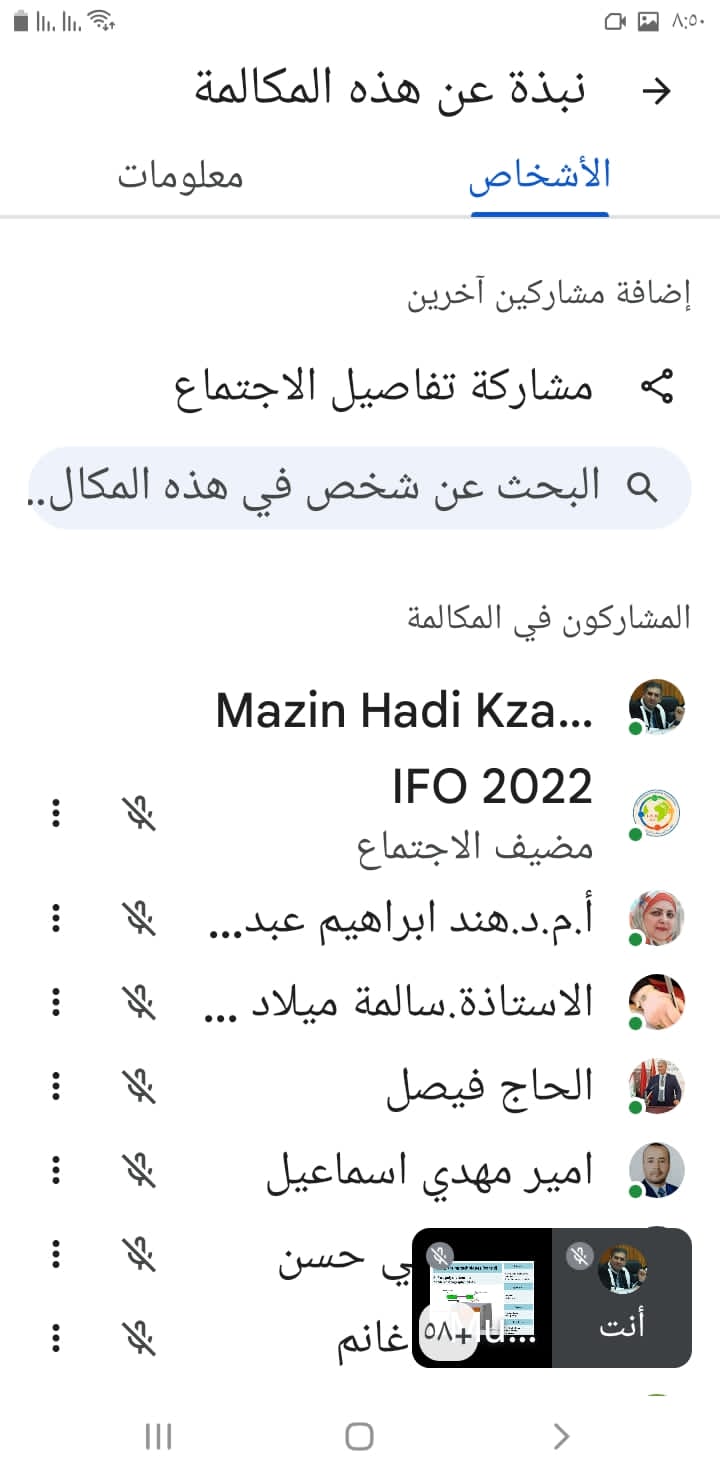Return to the call via floating video preview

pos(552,1298)
